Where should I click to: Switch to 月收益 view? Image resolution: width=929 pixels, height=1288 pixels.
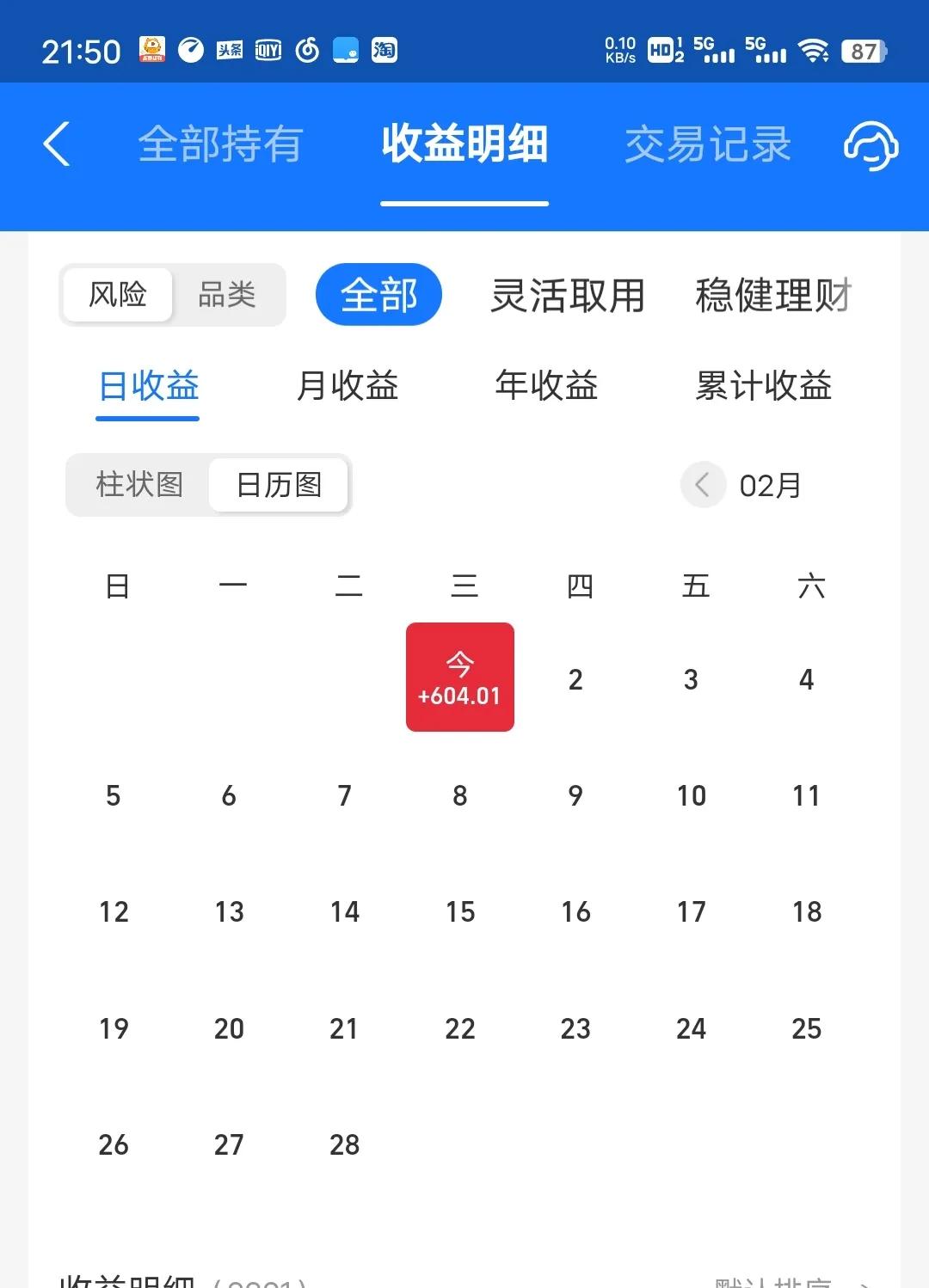[348, 386]
